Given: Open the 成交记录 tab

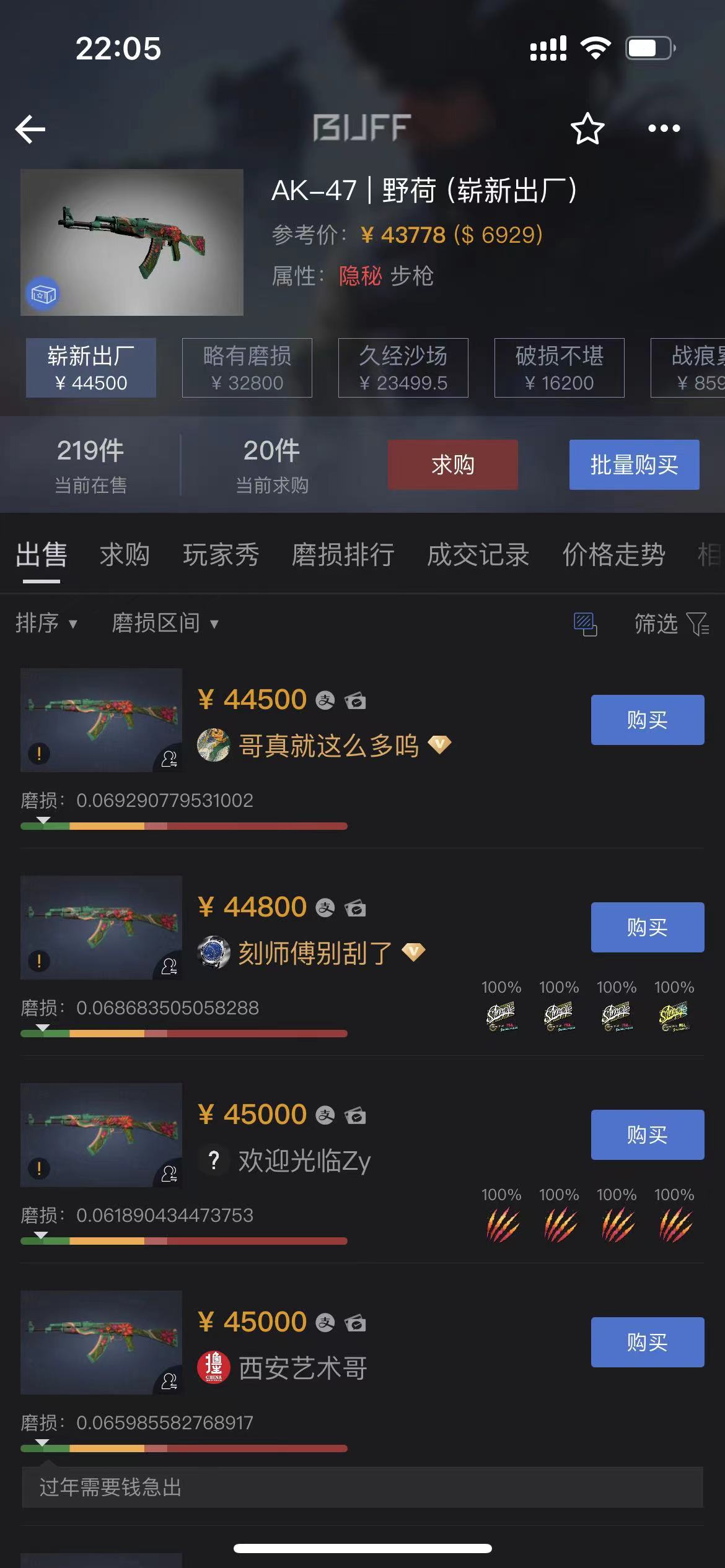Looking at the screenshot, I should tap(478, 554).
